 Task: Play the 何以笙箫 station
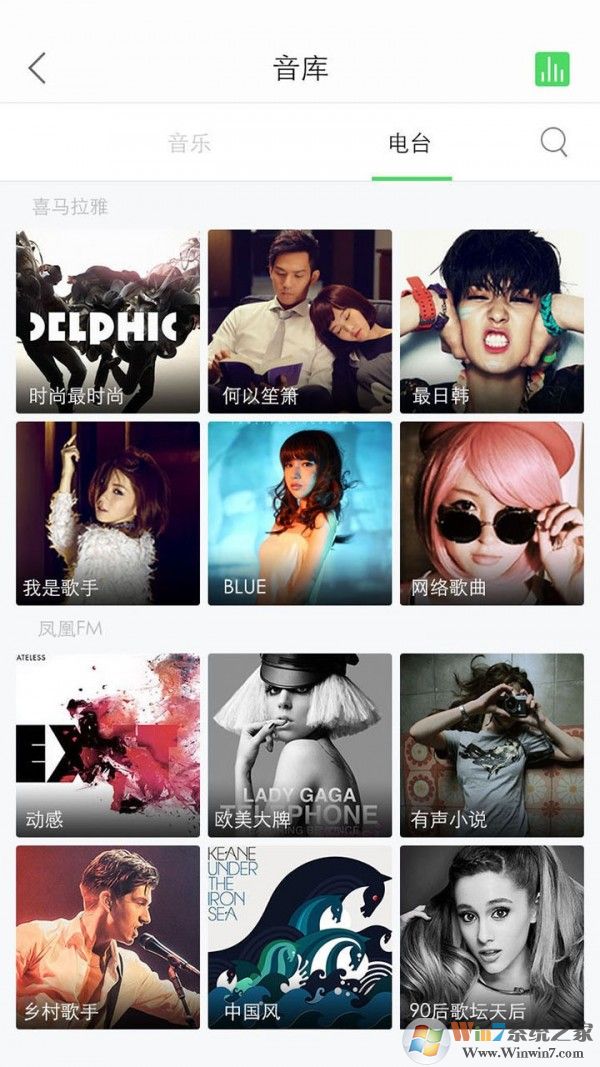click(x=300, y=321)
